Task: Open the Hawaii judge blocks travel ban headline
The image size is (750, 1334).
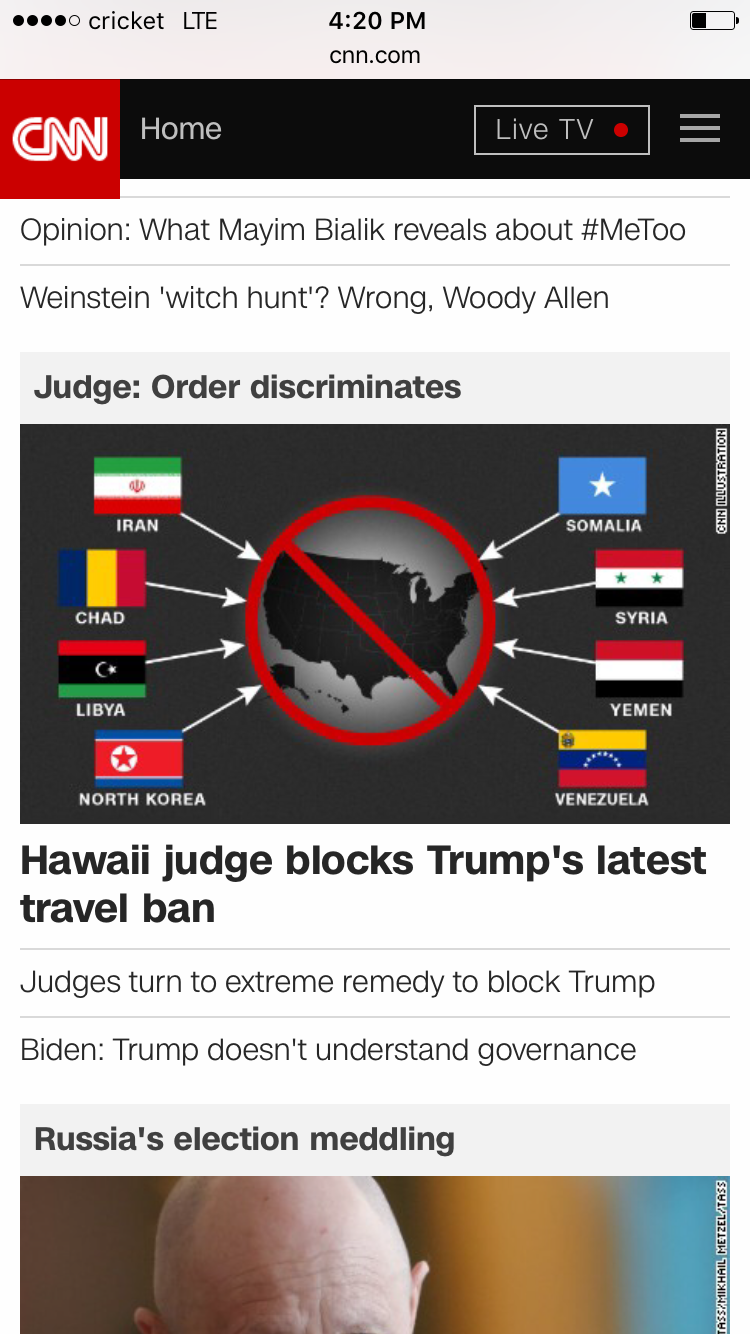Action: coord(363,884)
